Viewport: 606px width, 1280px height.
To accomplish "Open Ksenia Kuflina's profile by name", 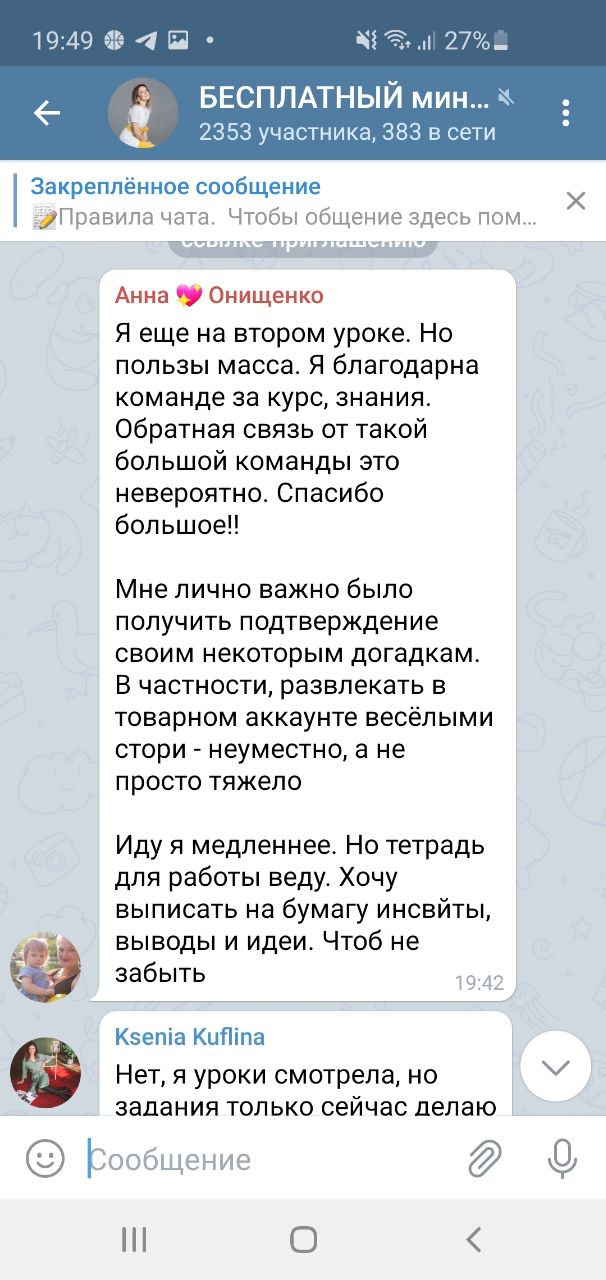I will click(x=189, y=1037).
